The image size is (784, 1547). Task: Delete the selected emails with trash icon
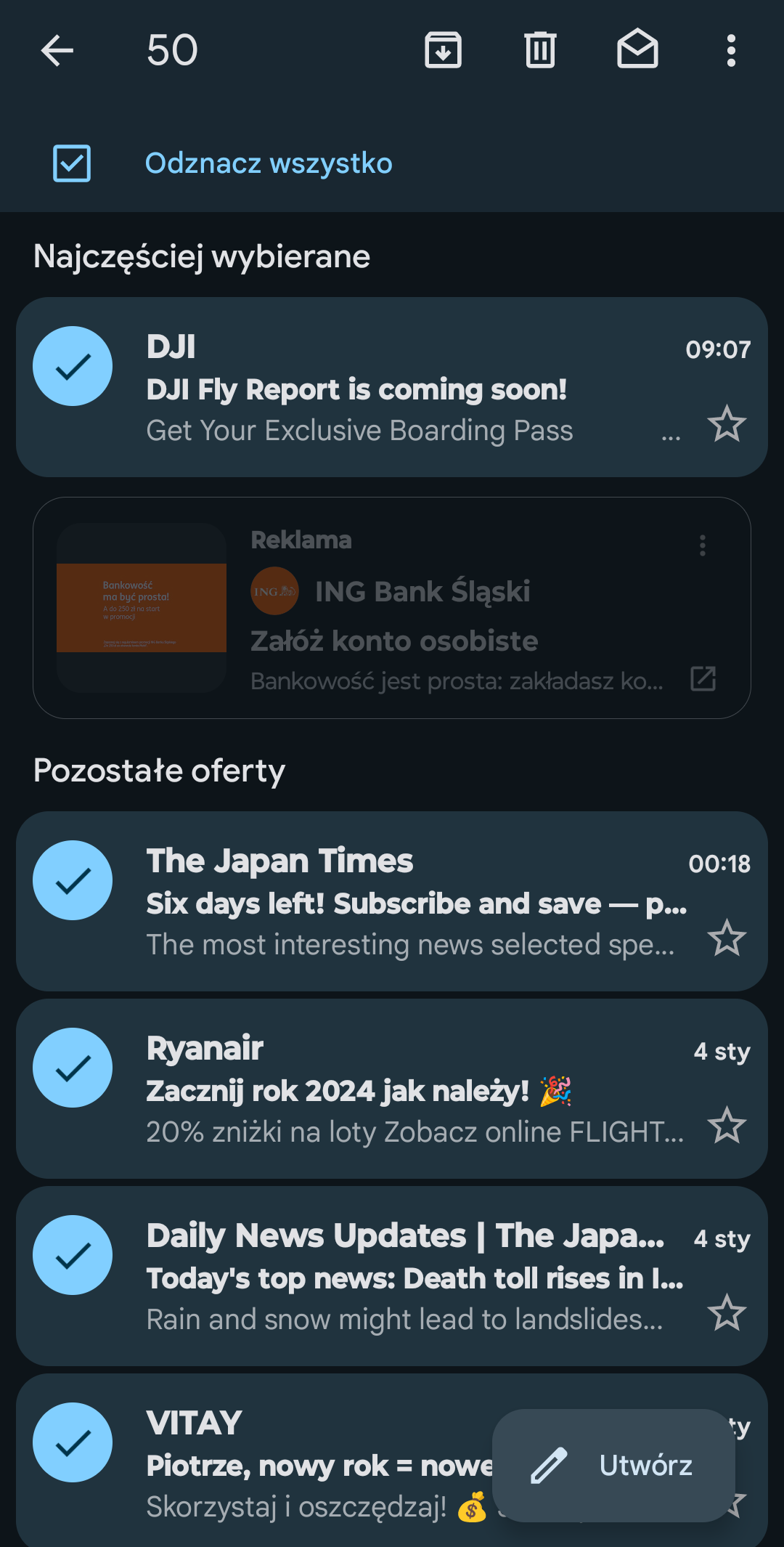click(540, 51)
